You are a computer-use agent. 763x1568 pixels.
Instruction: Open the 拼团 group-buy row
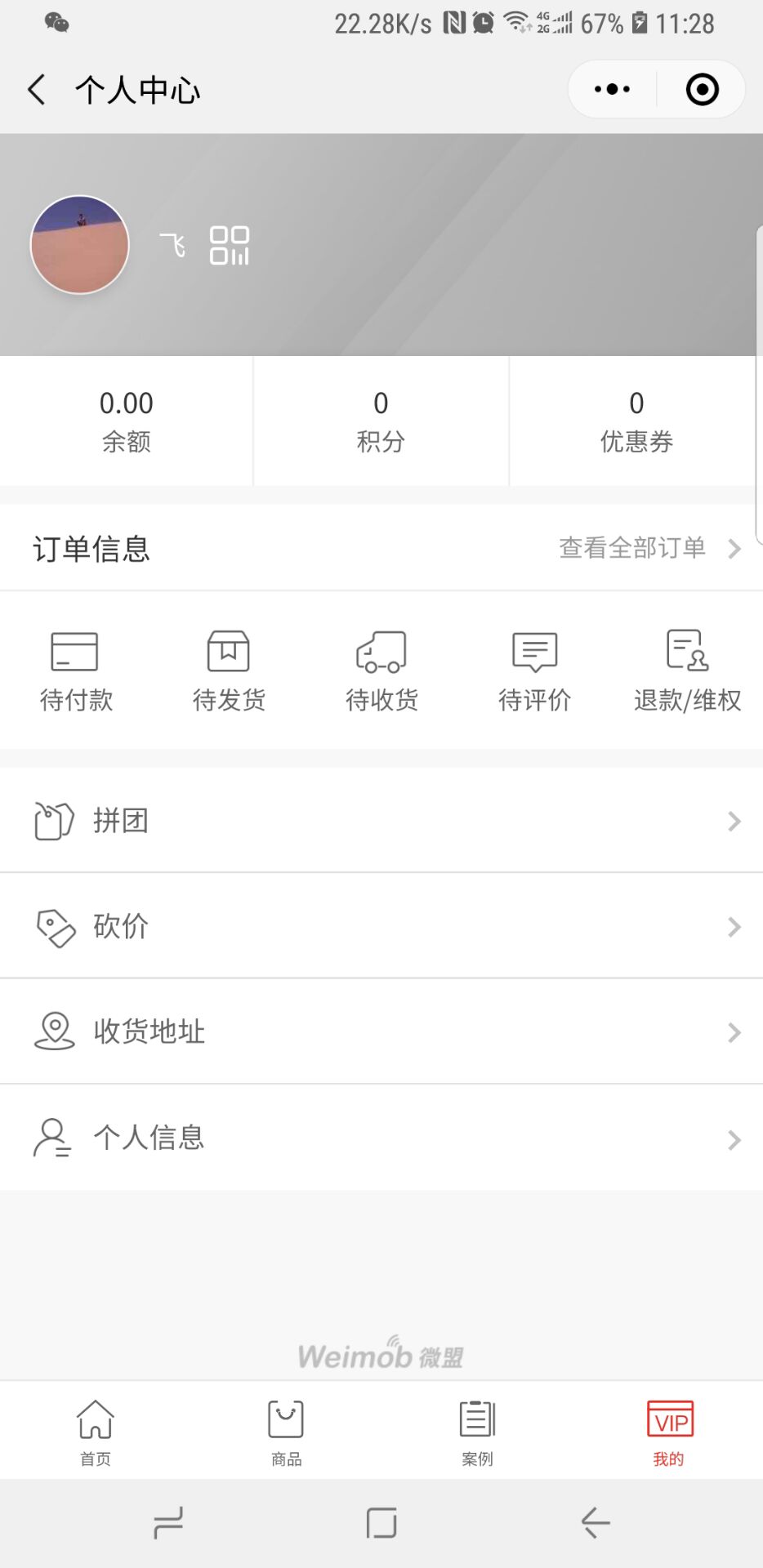click(x=381, y=820)
